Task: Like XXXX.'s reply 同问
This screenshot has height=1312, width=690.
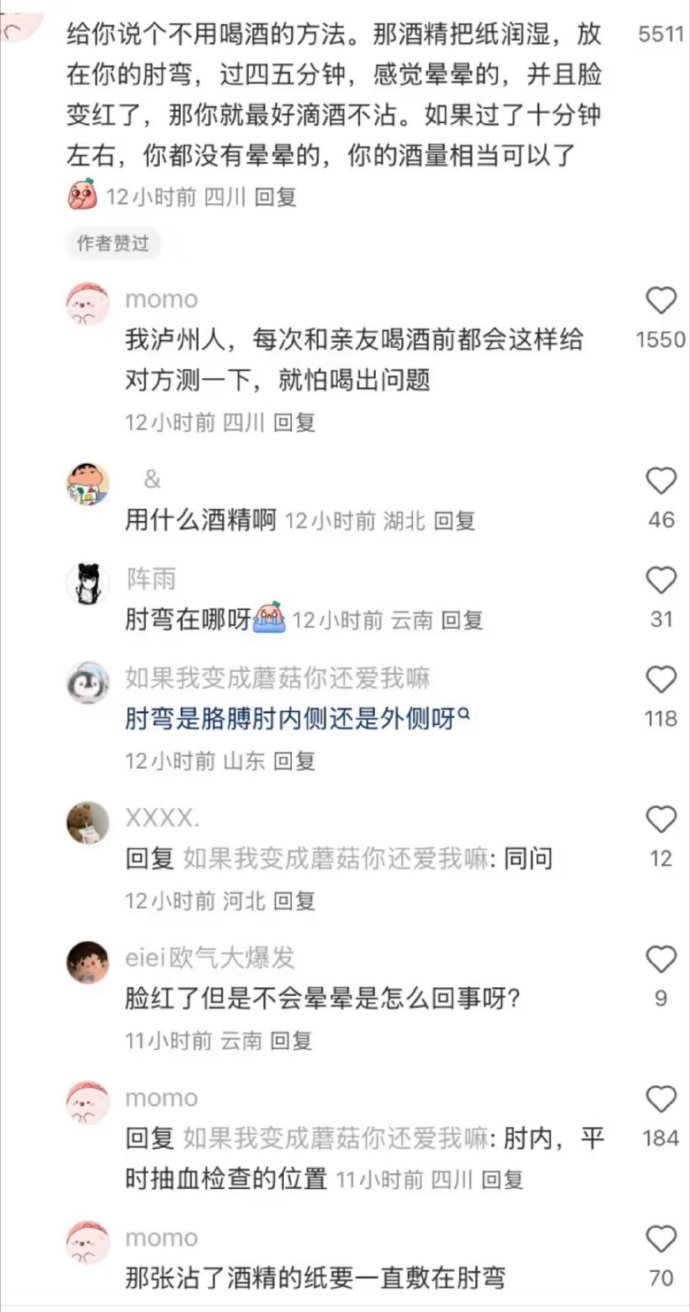Action: [x=661, y=820]
